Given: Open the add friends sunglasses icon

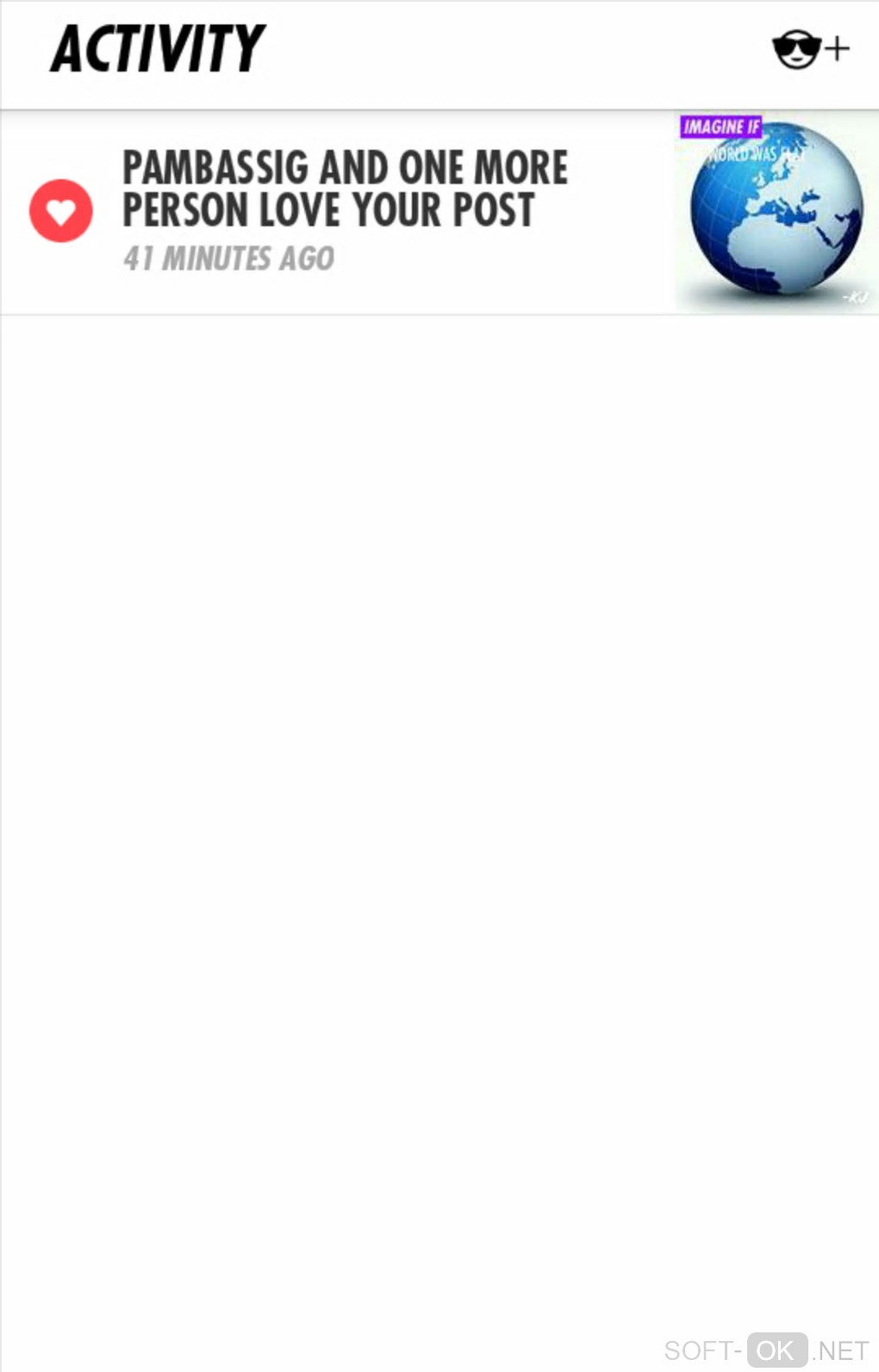Looking at the screenshot, I should (x=809, y=50).
